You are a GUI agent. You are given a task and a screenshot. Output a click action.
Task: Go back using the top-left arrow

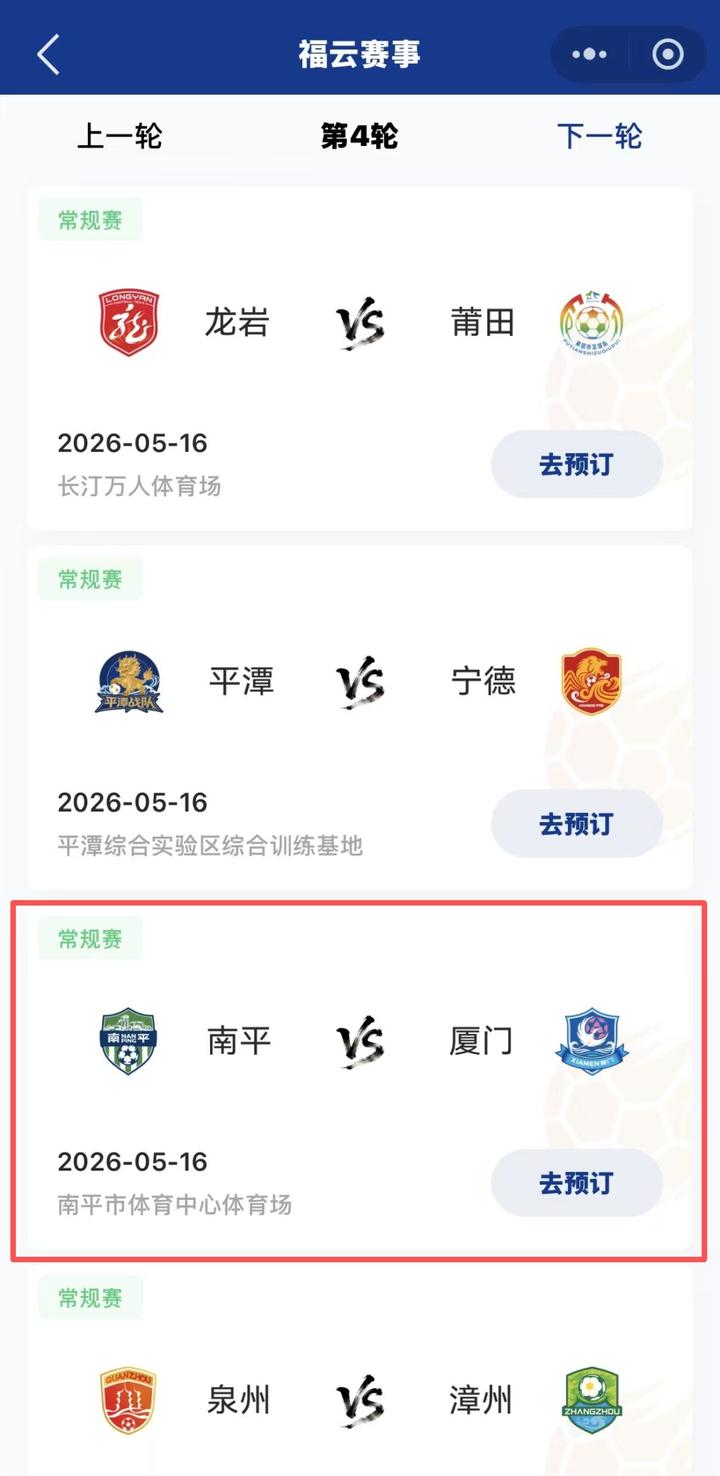click(48, 54)
